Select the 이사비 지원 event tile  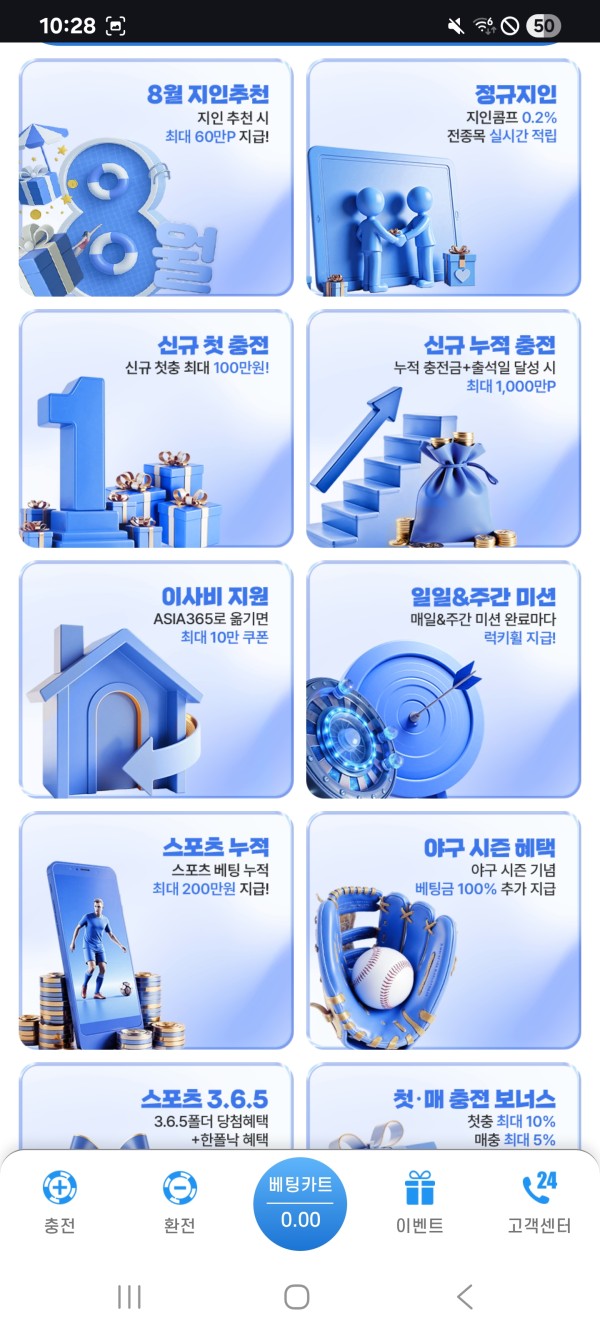tap(156, 680)
